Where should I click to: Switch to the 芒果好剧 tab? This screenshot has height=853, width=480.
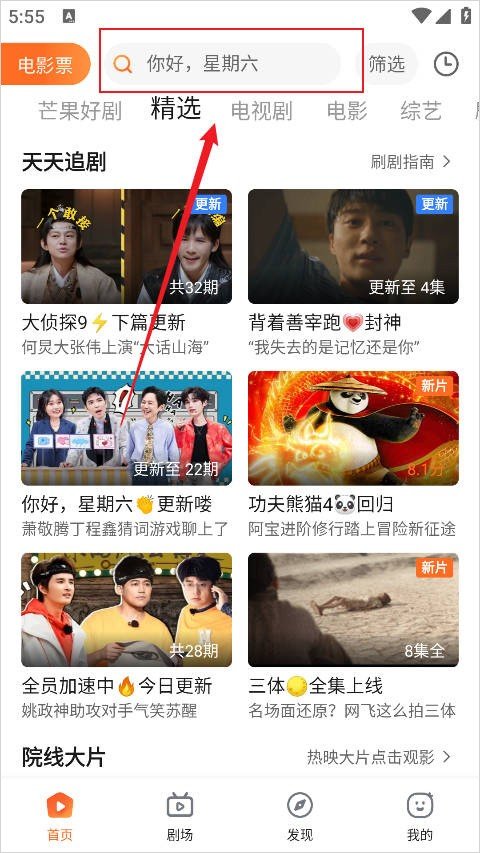[80, 111]
